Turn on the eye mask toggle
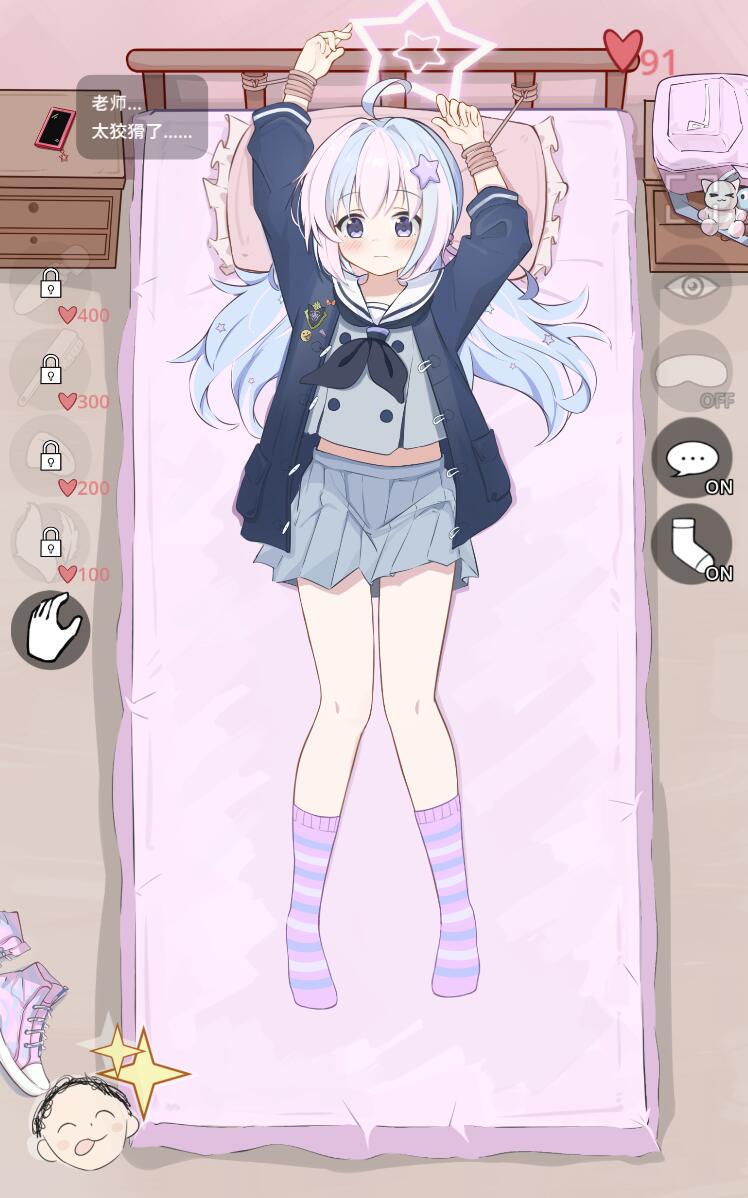 click(x=691, y=371)
